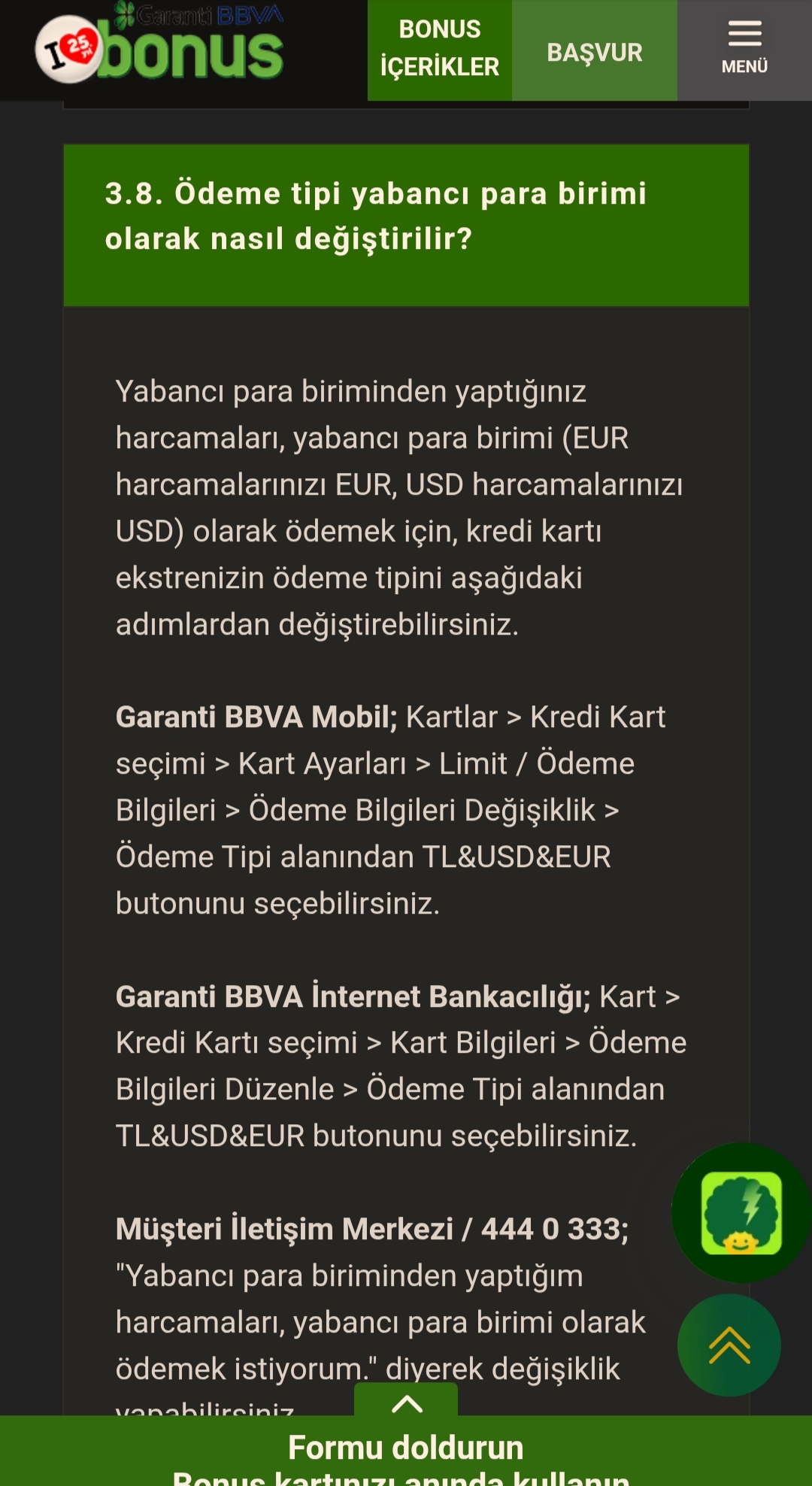
Task: Open Bonus İçerikler section
Action: pos(440,50)
